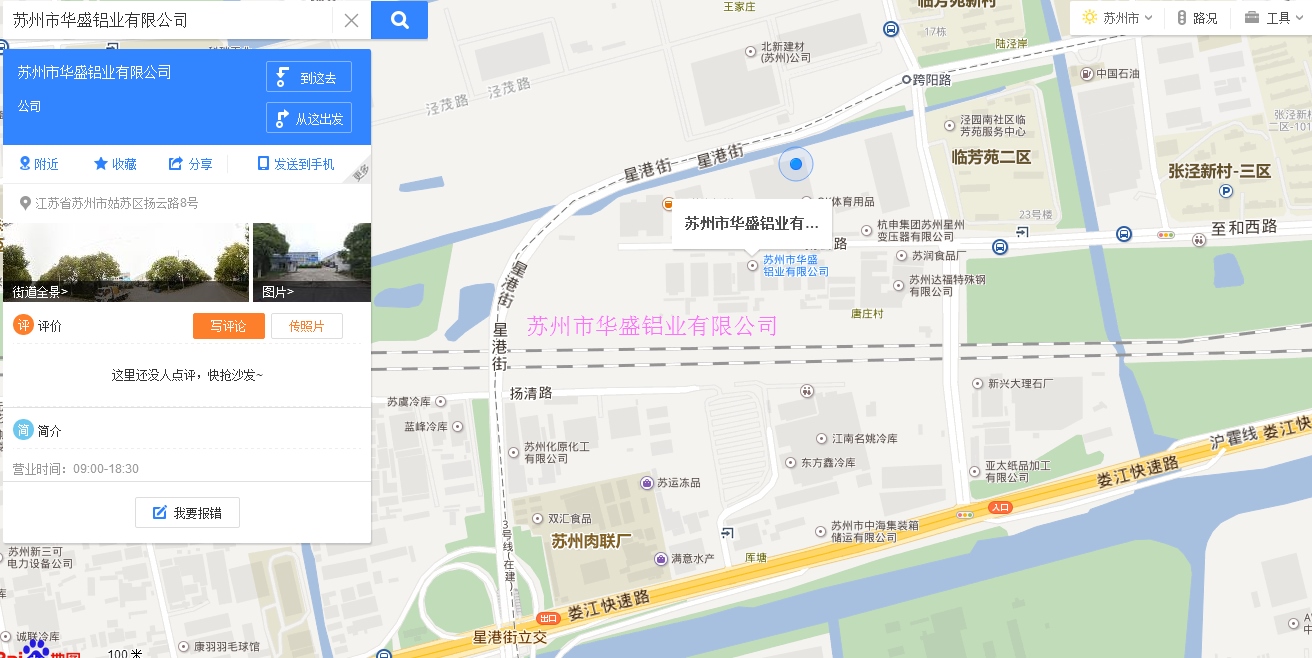Get directions with 到这去
This screenshot has height=658, width=1312.
pyautogui.click(x=308, y=77)
